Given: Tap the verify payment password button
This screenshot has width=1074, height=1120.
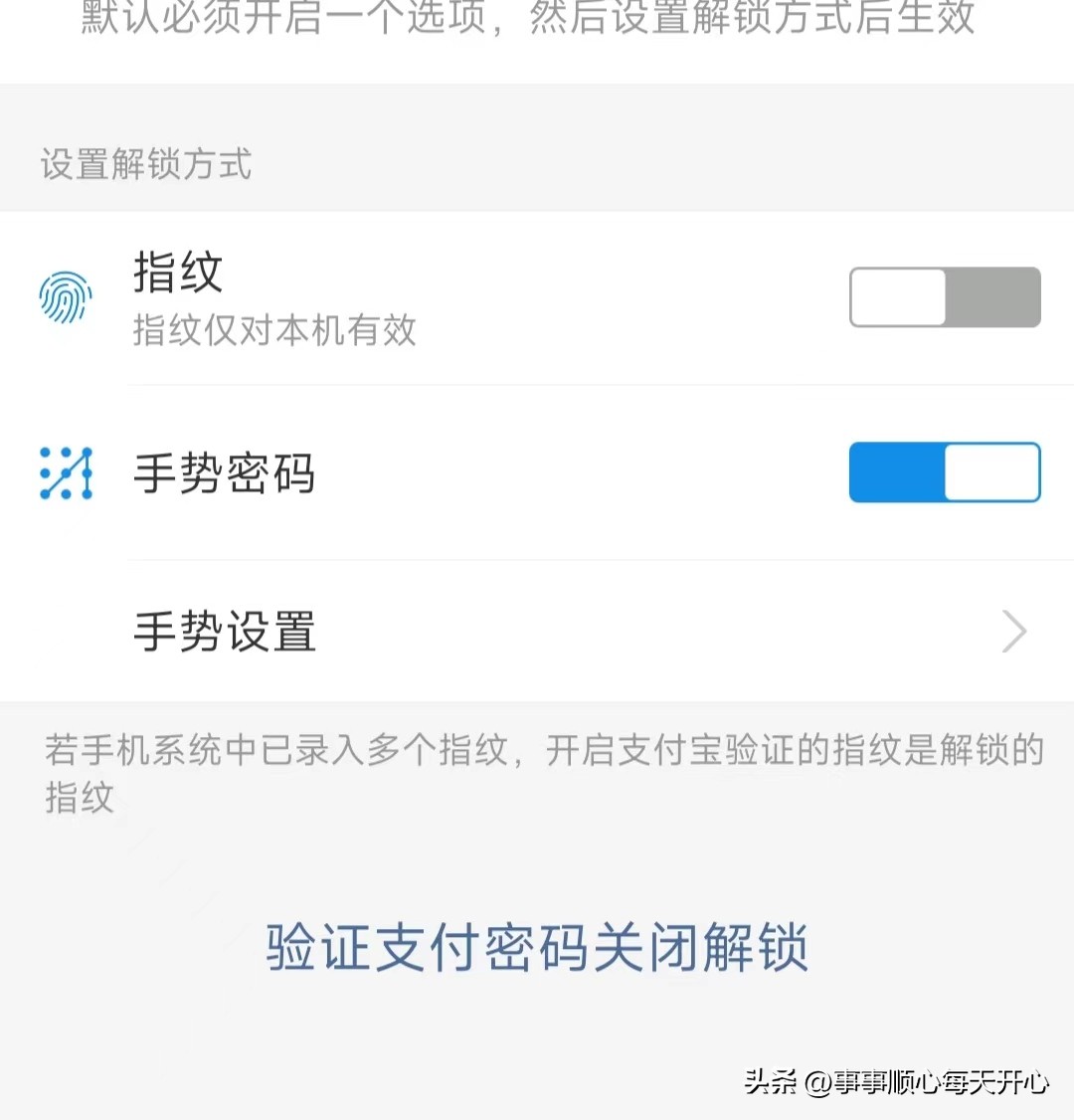Looking at the screenshot, I should (537, 950).
